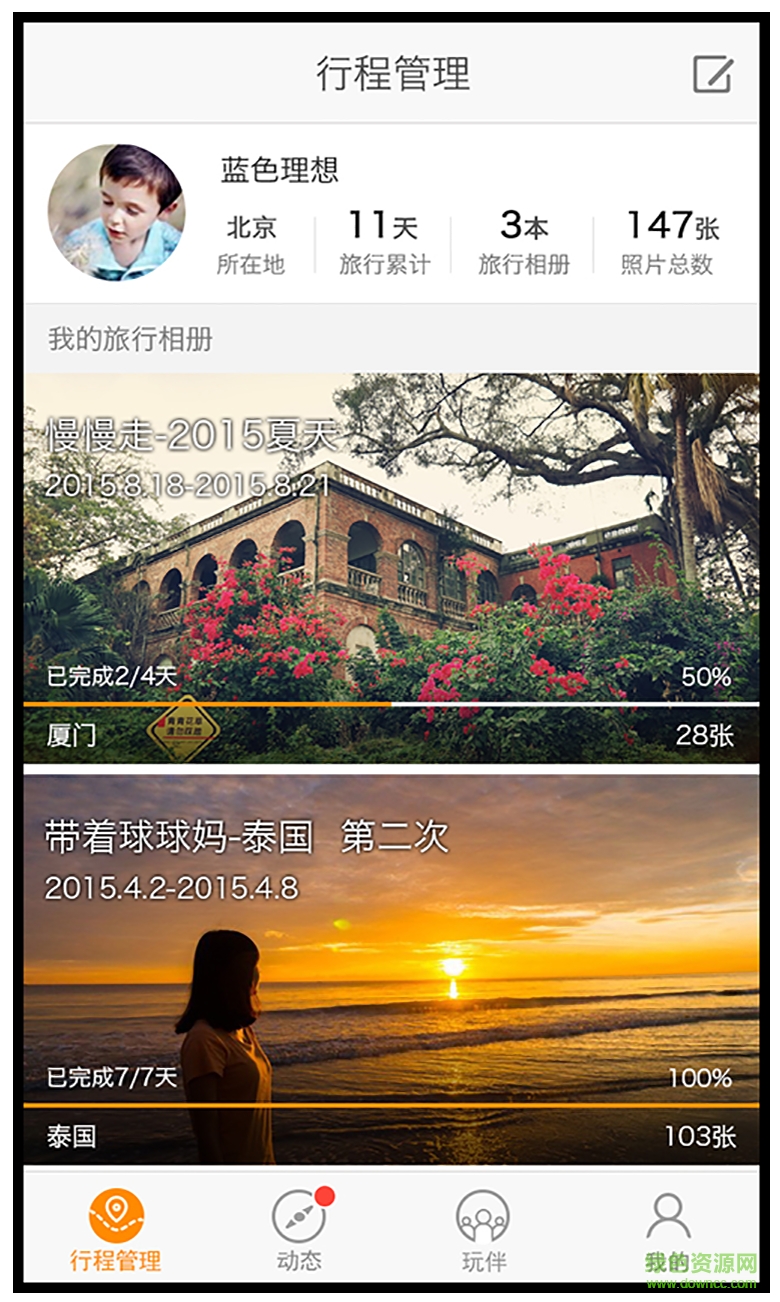The height and width of the screenshot is (1302, 780).
Task: Open the 带着球球妈-泰国 第二次 album
Action: (391, 969)
